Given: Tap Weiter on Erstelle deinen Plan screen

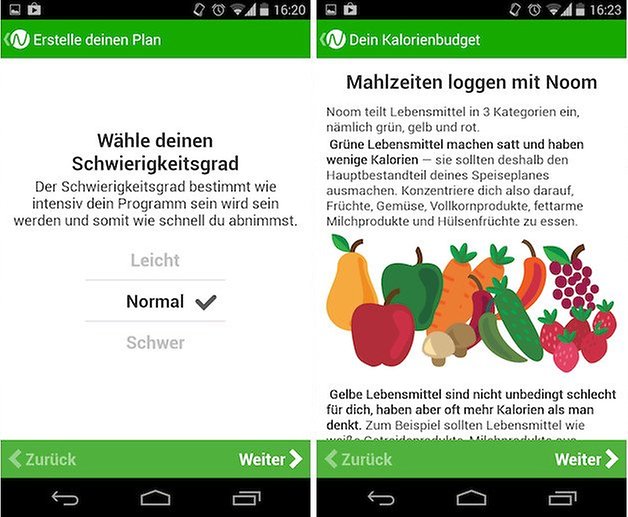Looking at the screenshot, I should [x=270, y=460].
